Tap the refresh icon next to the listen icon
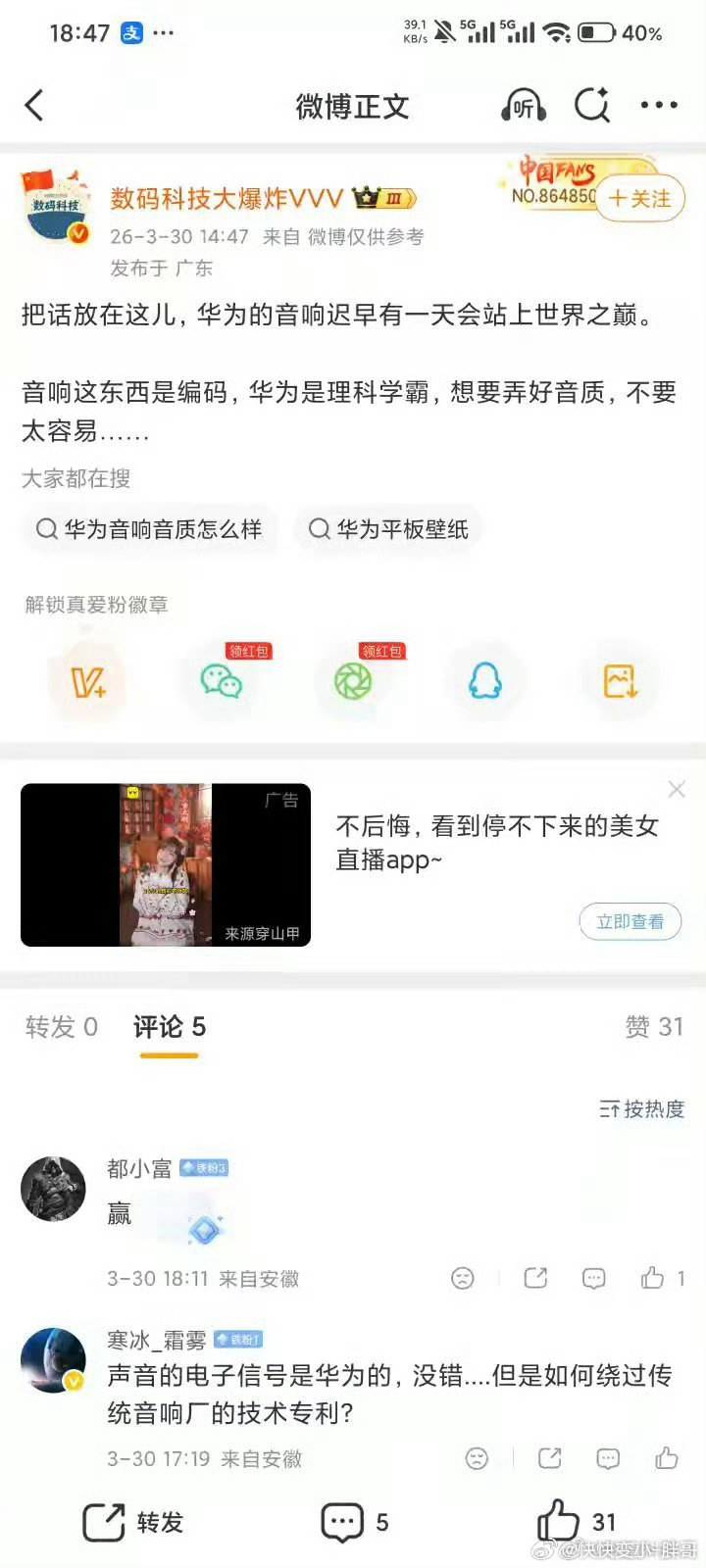Image resolution: width=706 pixels, height=1568 pixels. pos(592,106)
